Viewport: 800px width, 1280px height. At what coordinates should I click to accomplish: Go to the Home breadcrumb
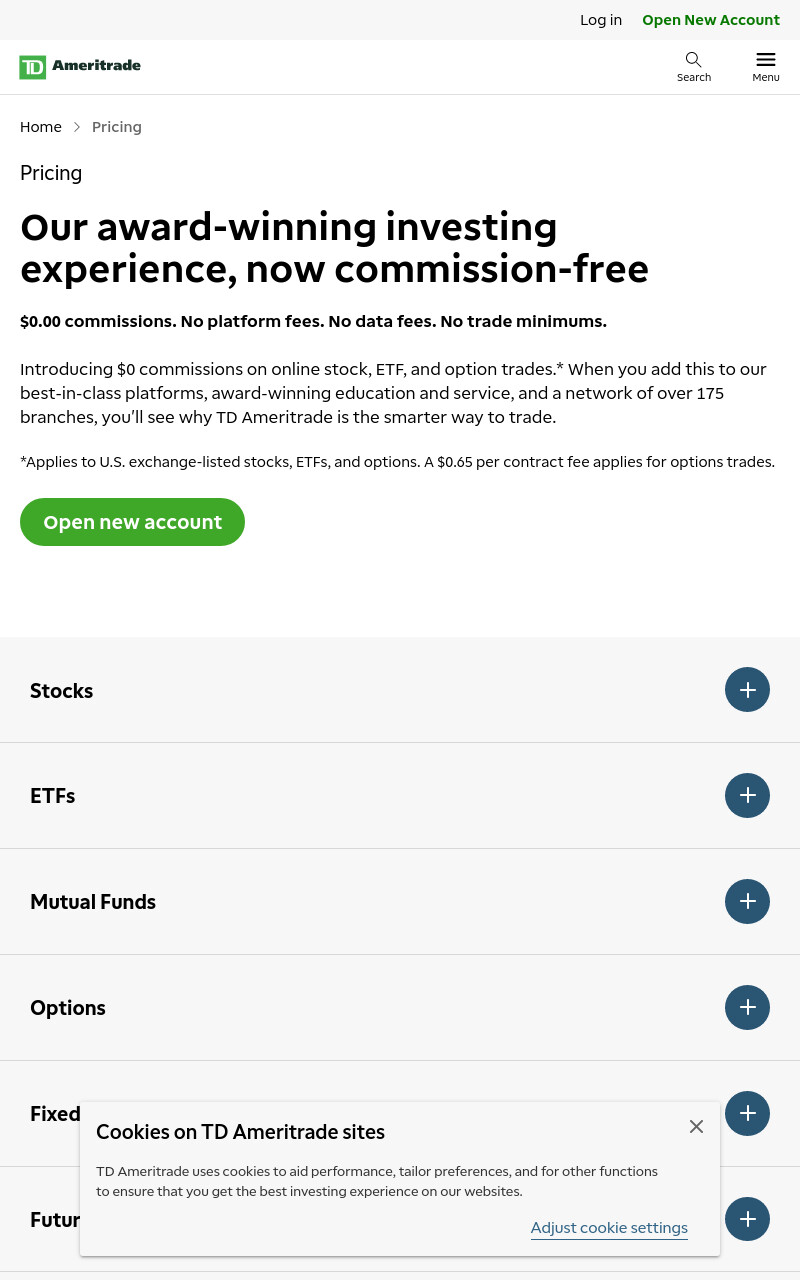coord(41,127)
